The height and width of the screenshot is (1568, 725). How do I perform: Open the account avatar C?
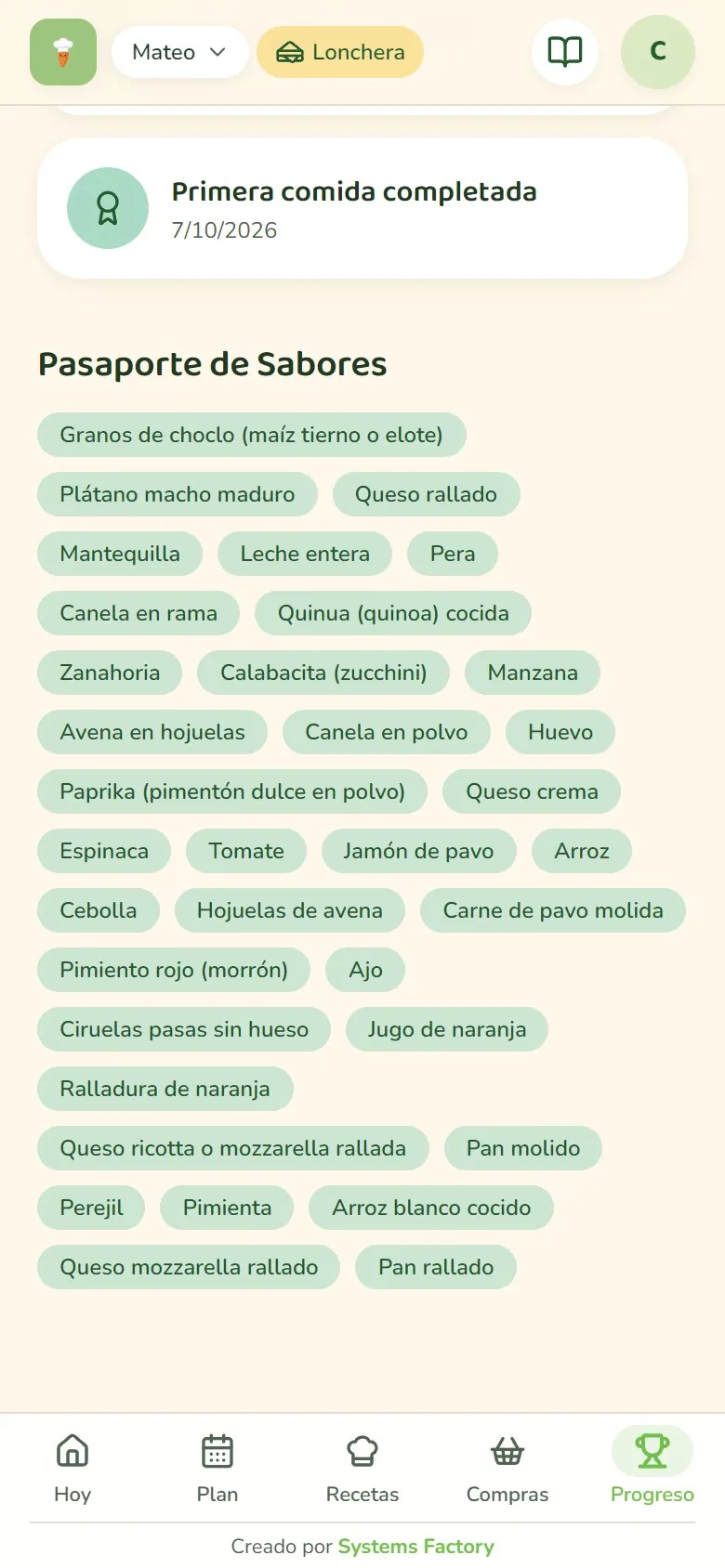658,52
